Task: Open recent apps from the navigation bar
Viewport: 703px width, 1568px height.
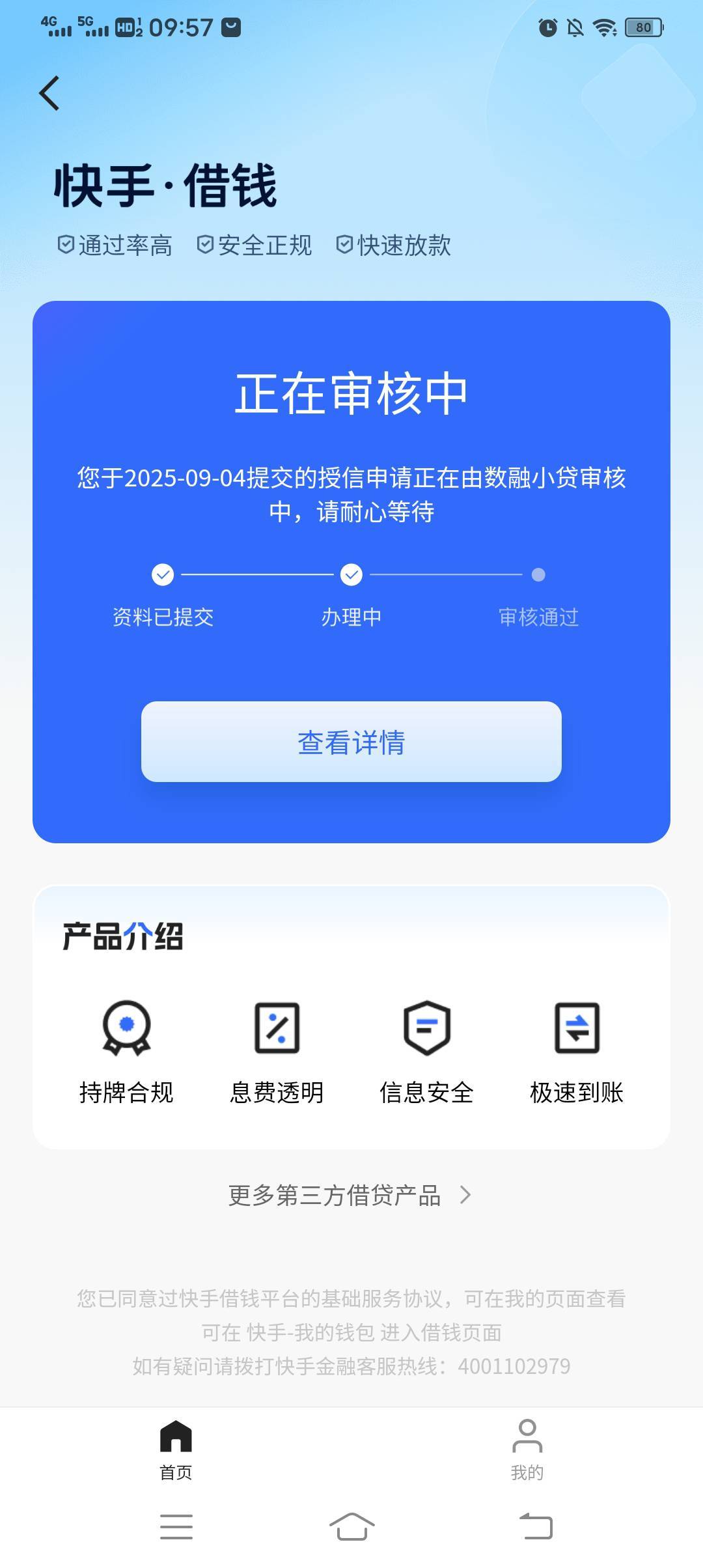Action: pos(176,1526)
